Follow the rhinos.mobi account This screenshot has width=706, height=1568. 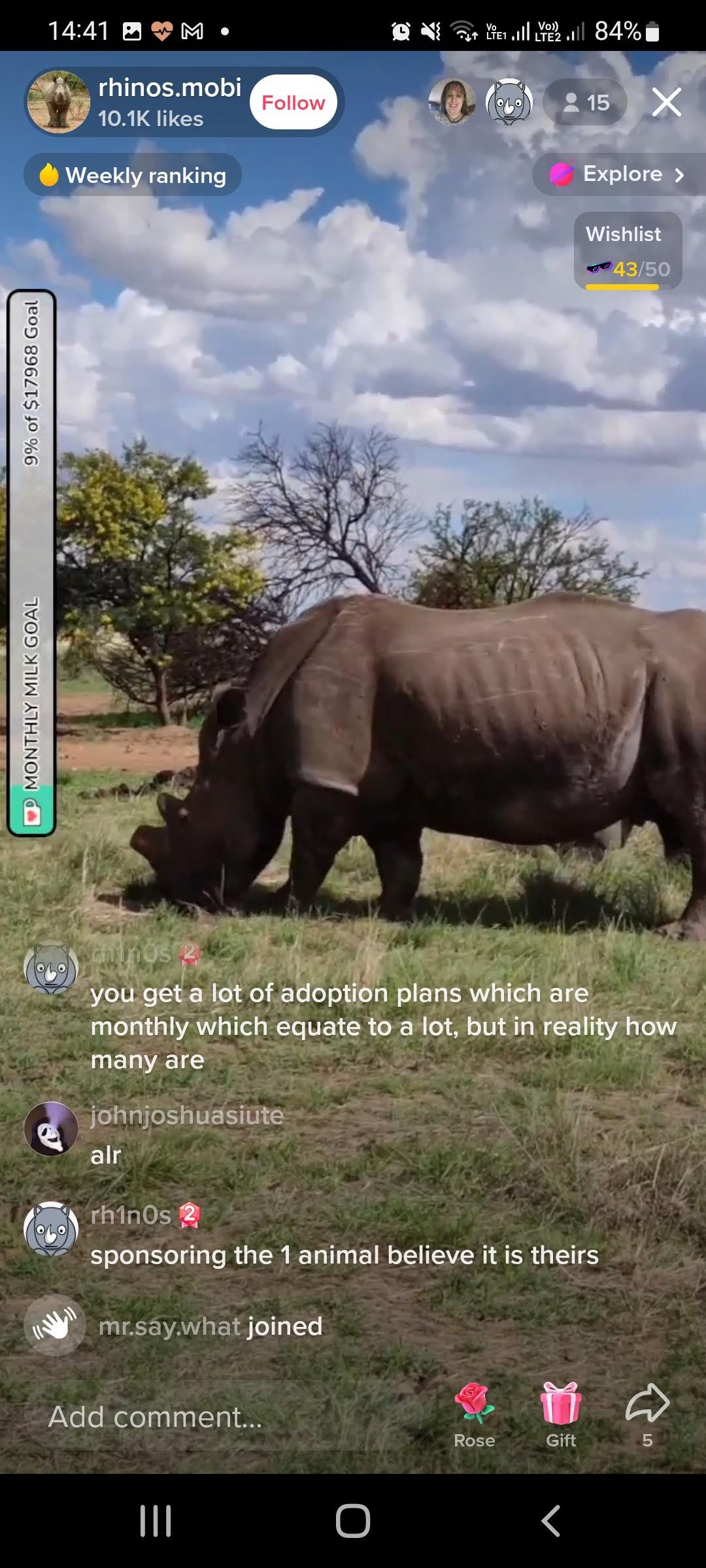click(293, 103)
